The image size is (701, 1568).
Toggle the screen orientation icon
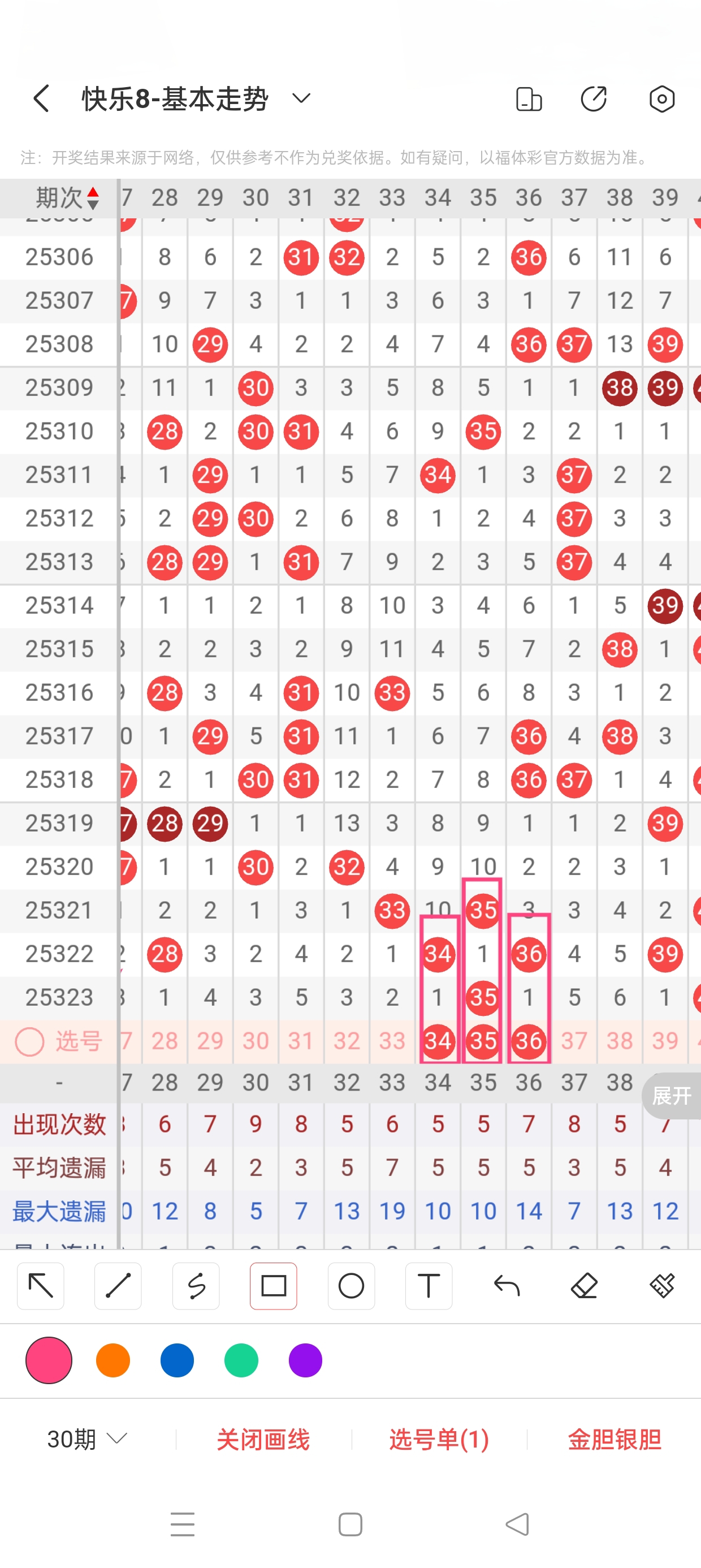(x=528, y=98)
